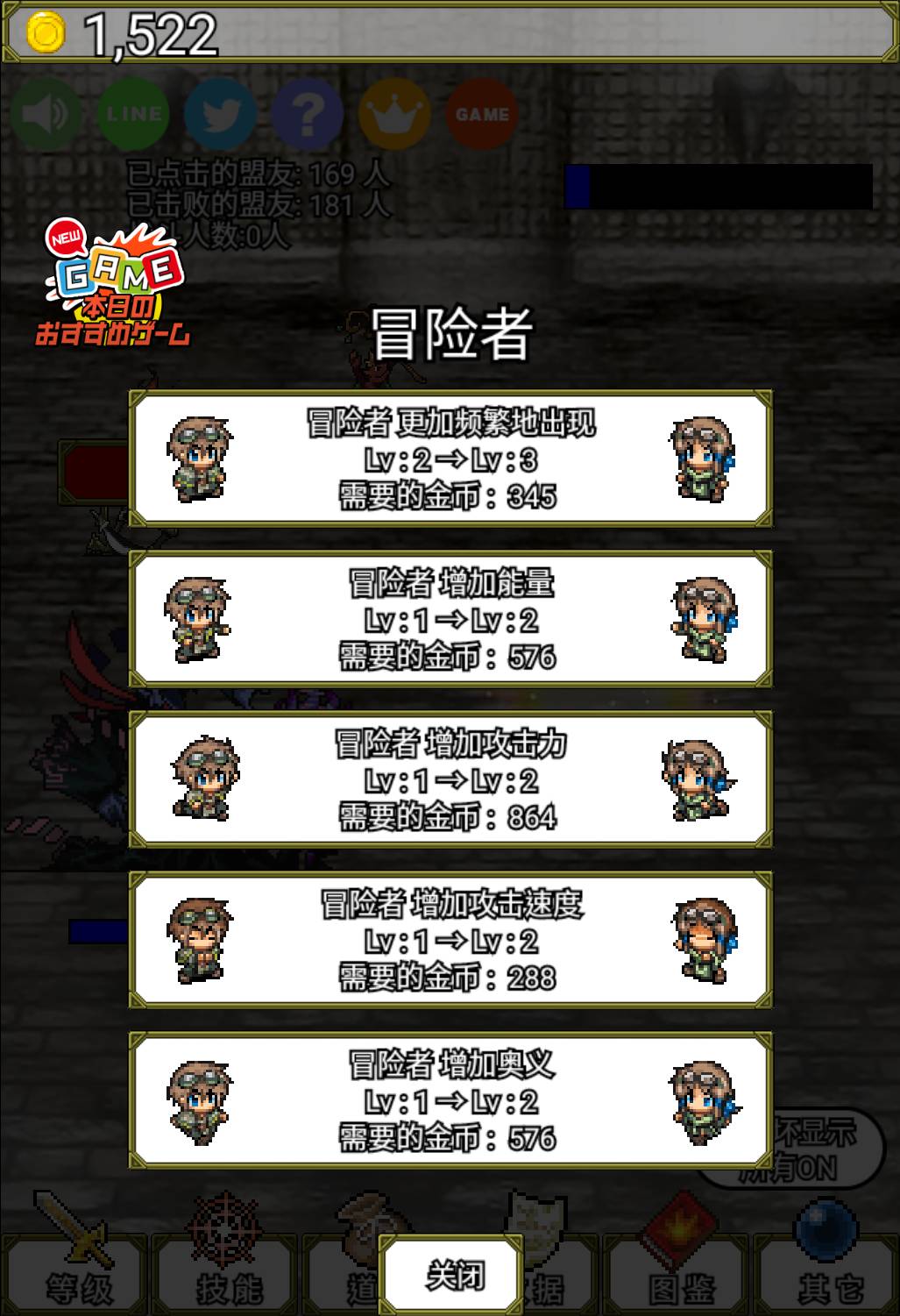Upgrade 冒险者 增加攻击力 for 864 coins

pyautogui.click(x=450, y=779)
